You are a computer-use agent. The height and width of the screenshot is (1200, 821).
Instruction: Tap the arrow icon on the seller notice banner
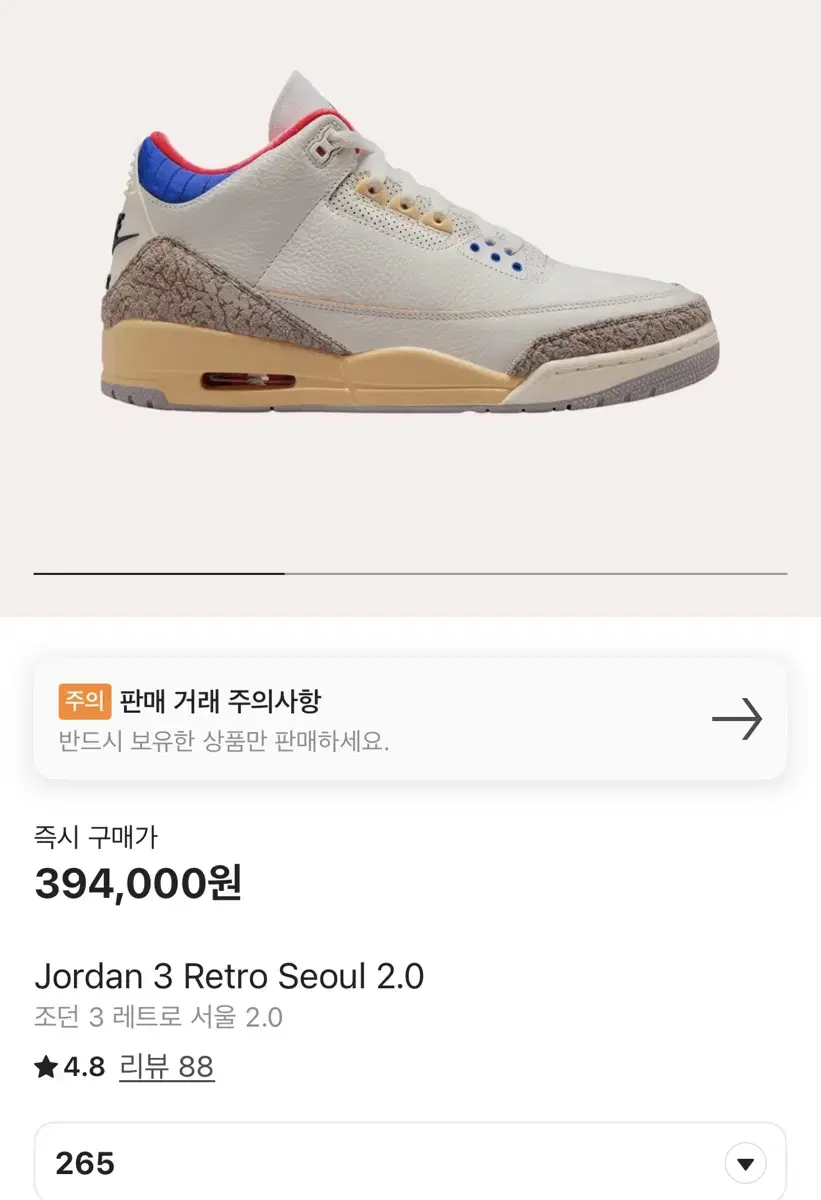tap(737, 718)
